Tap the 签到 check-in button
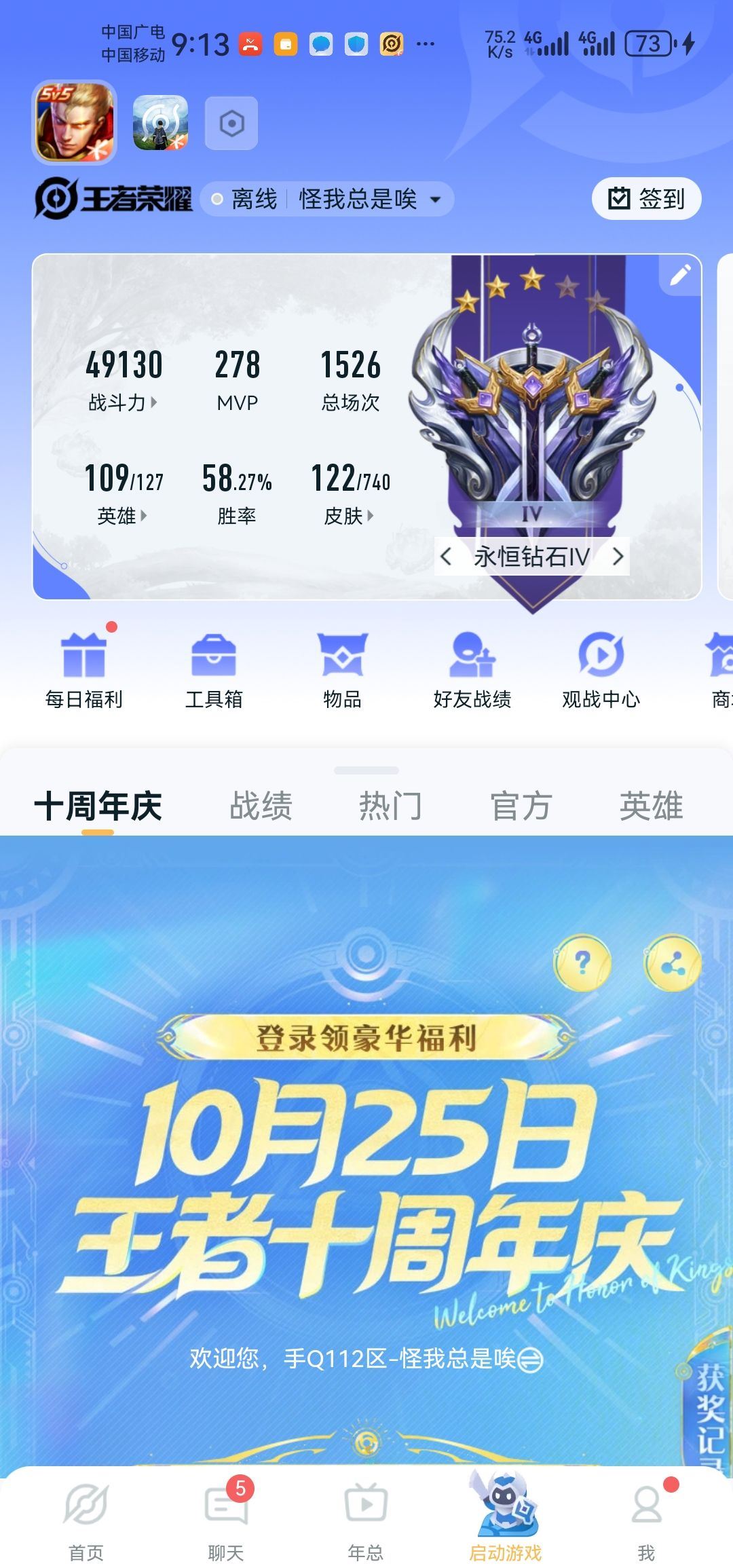 point(646,199)
